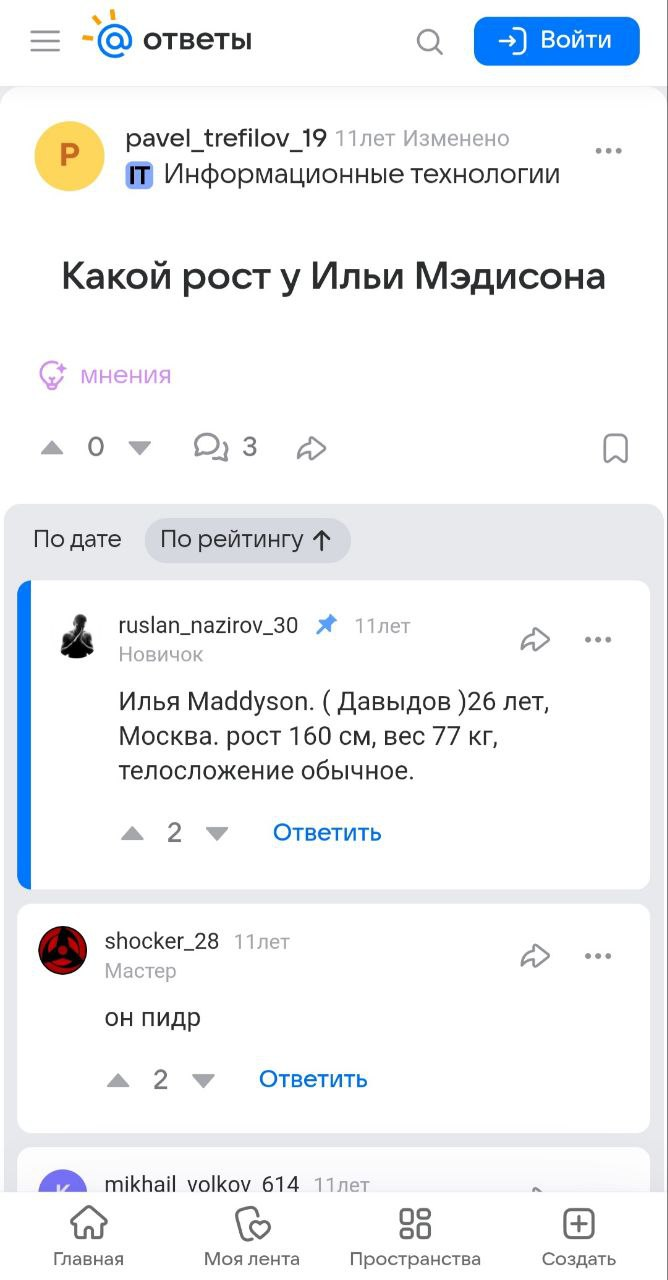Downvote the question

point(140,448)
